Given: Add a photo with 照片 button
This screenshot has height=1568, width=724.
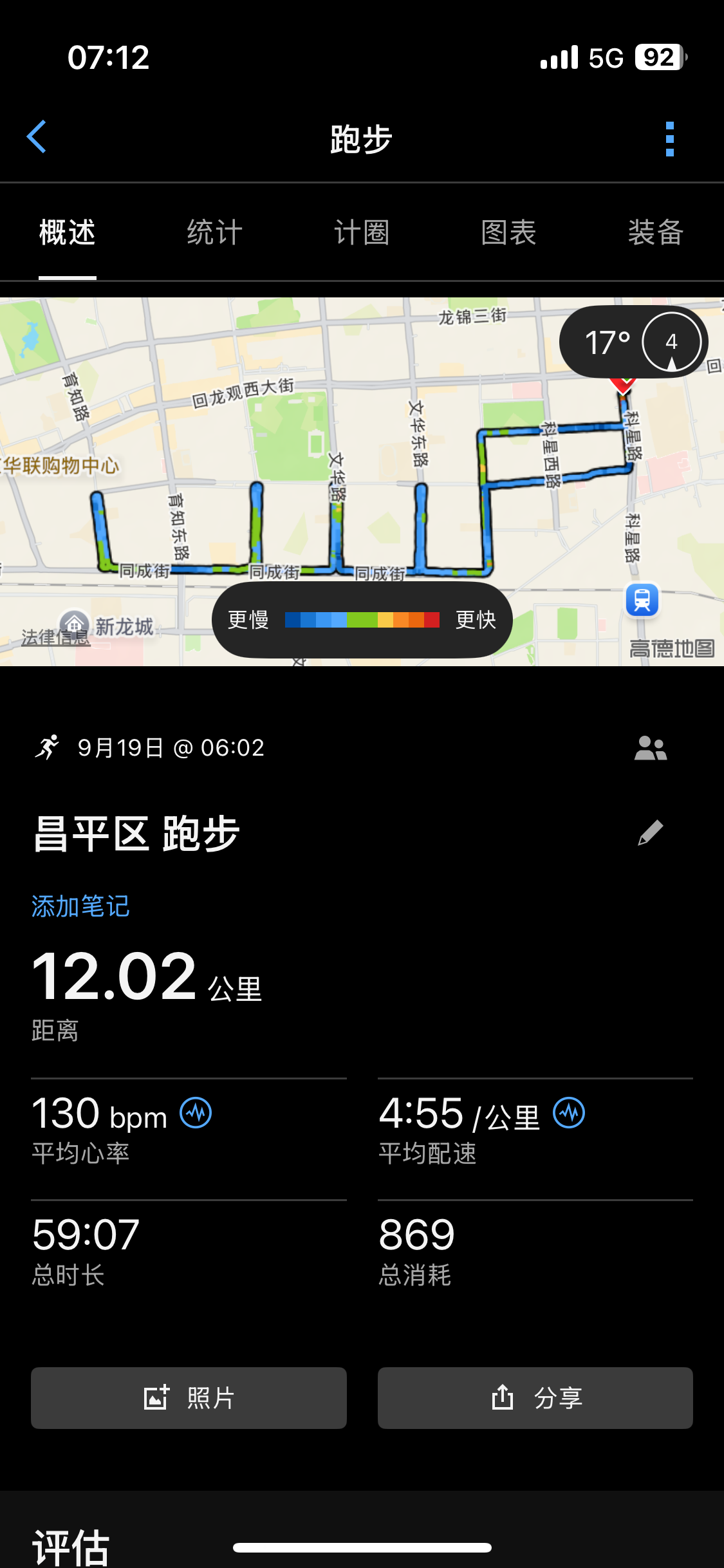Looking at the screenshot, I should pos(189,1398).
